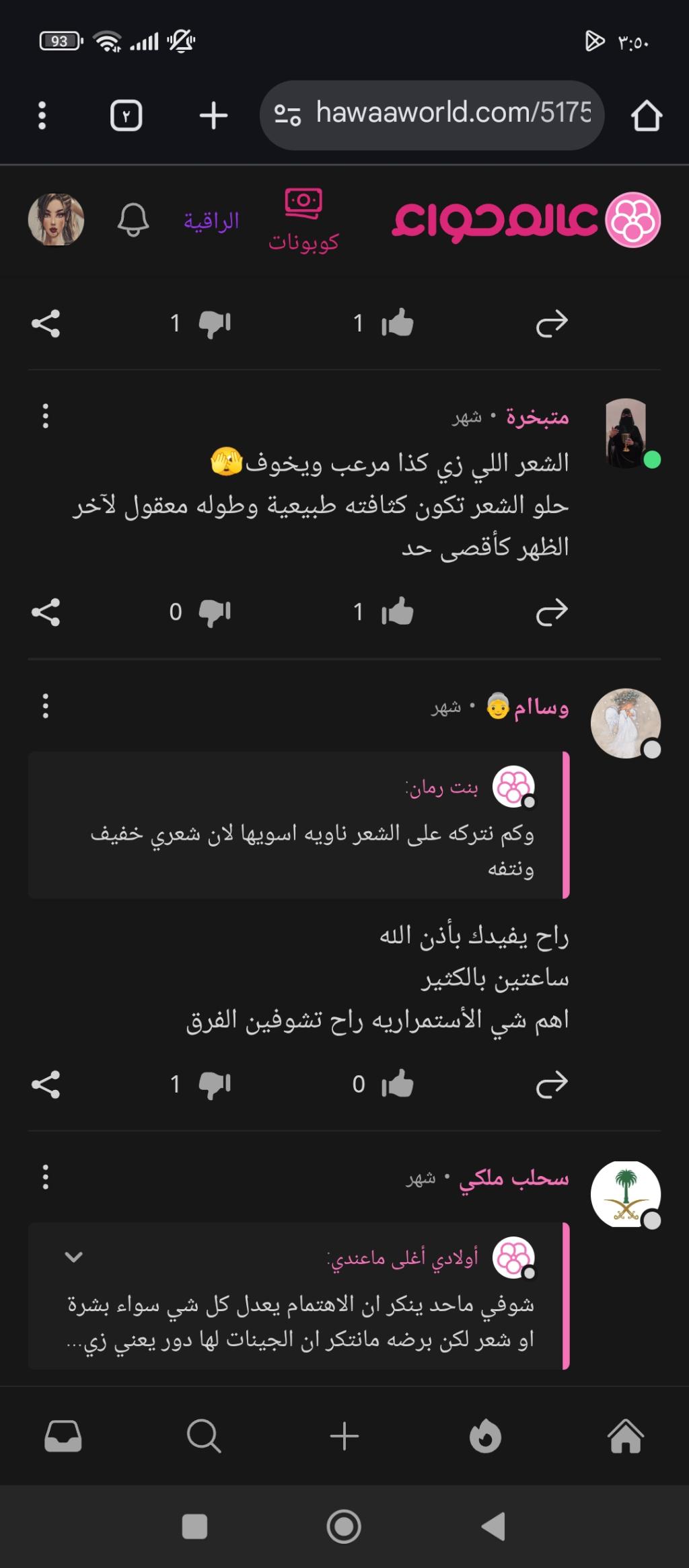The width and height of the screenshot is (689, 1568).
Task: Share متبخرة's comment
Action: tap(46, 612)
